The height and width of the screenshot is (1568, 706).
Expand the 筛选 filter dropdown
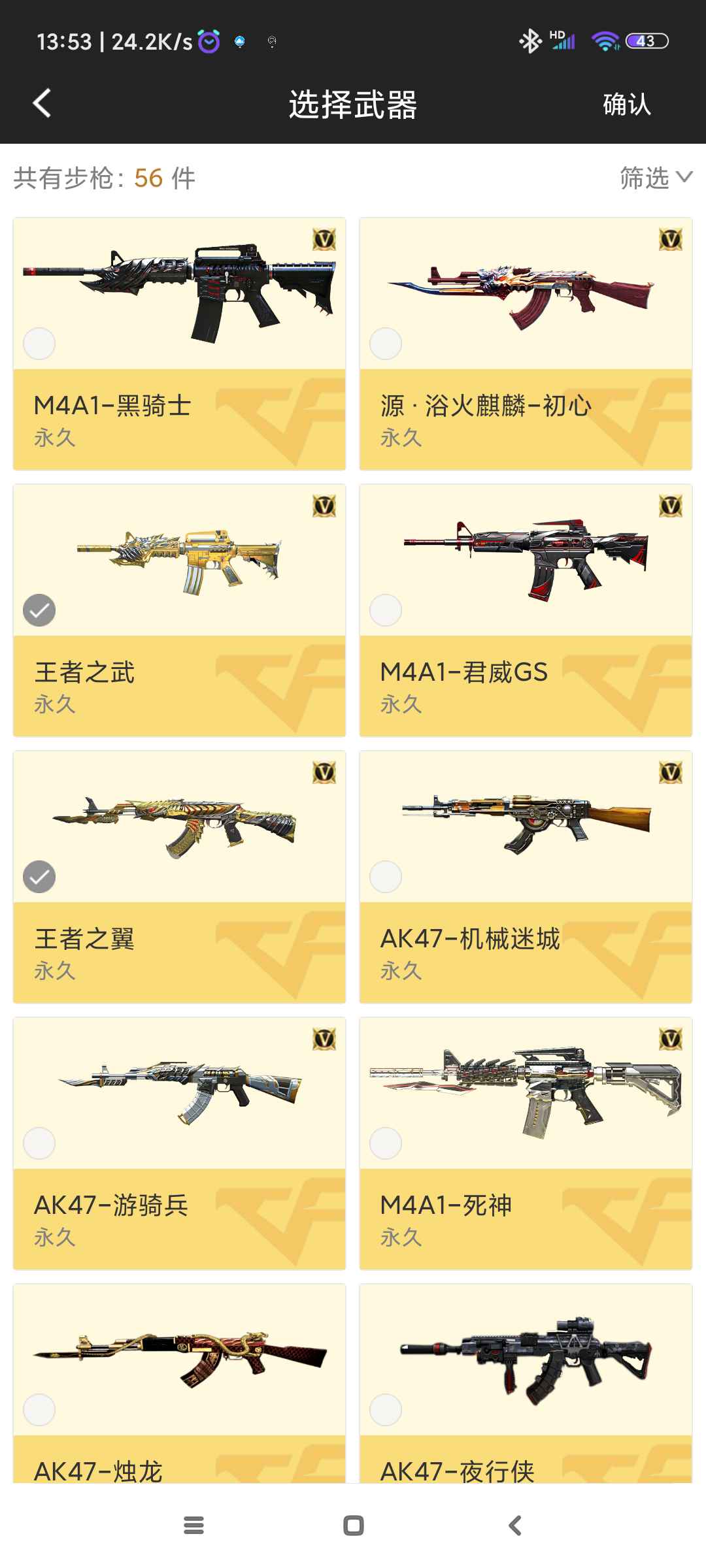point(656,178)
